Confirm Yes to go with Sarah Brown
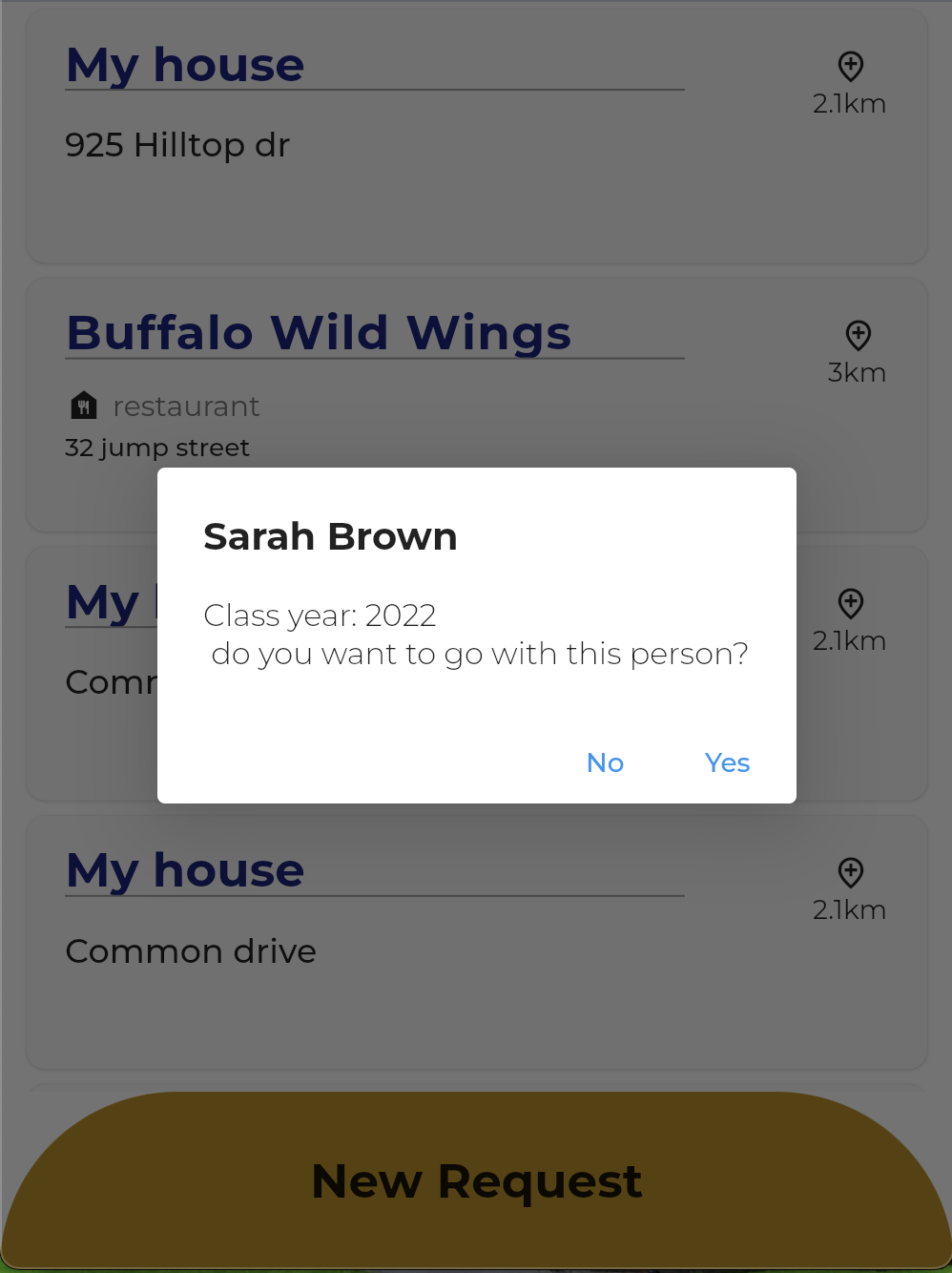 [x=727, y=762]
